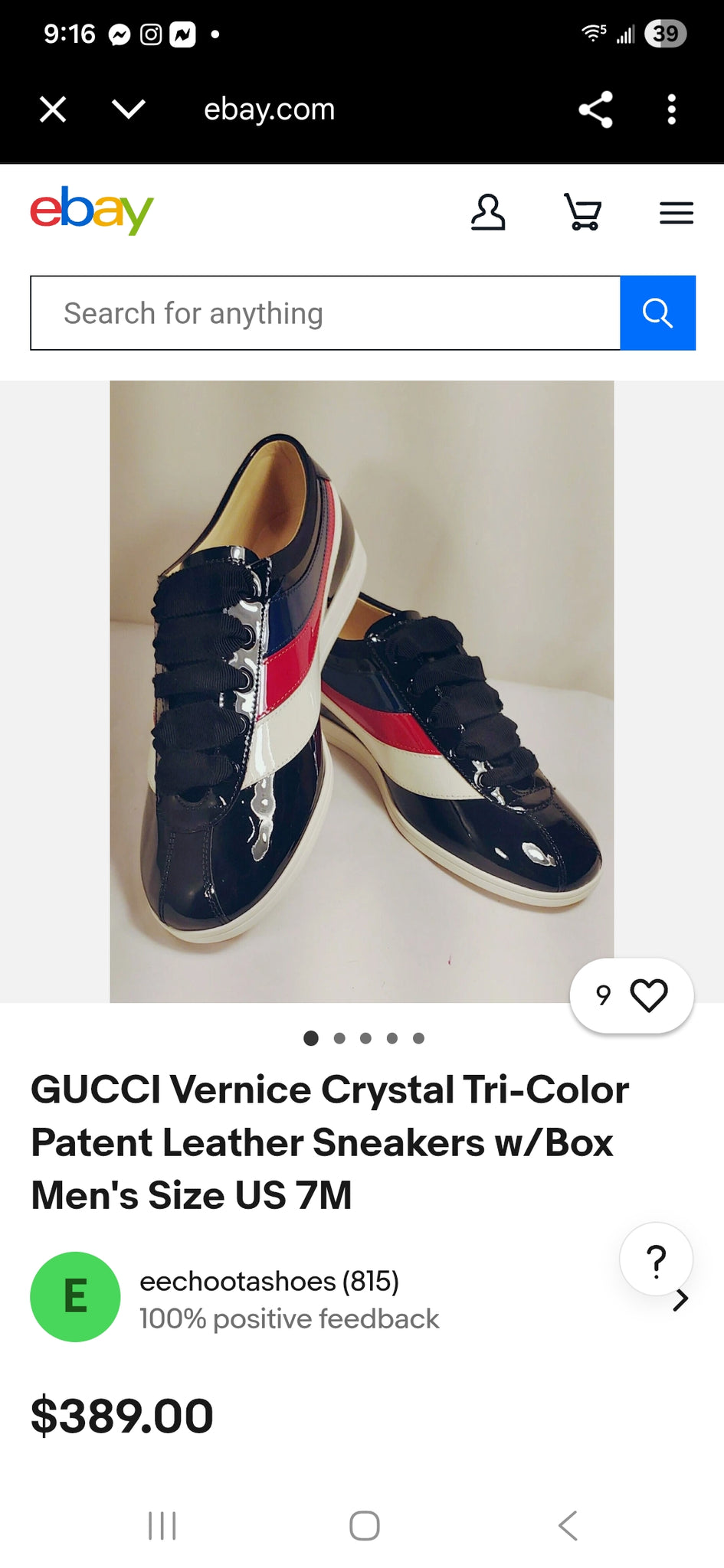Tap the Search for anything field
724x1568 pixels.
[326, 313]
